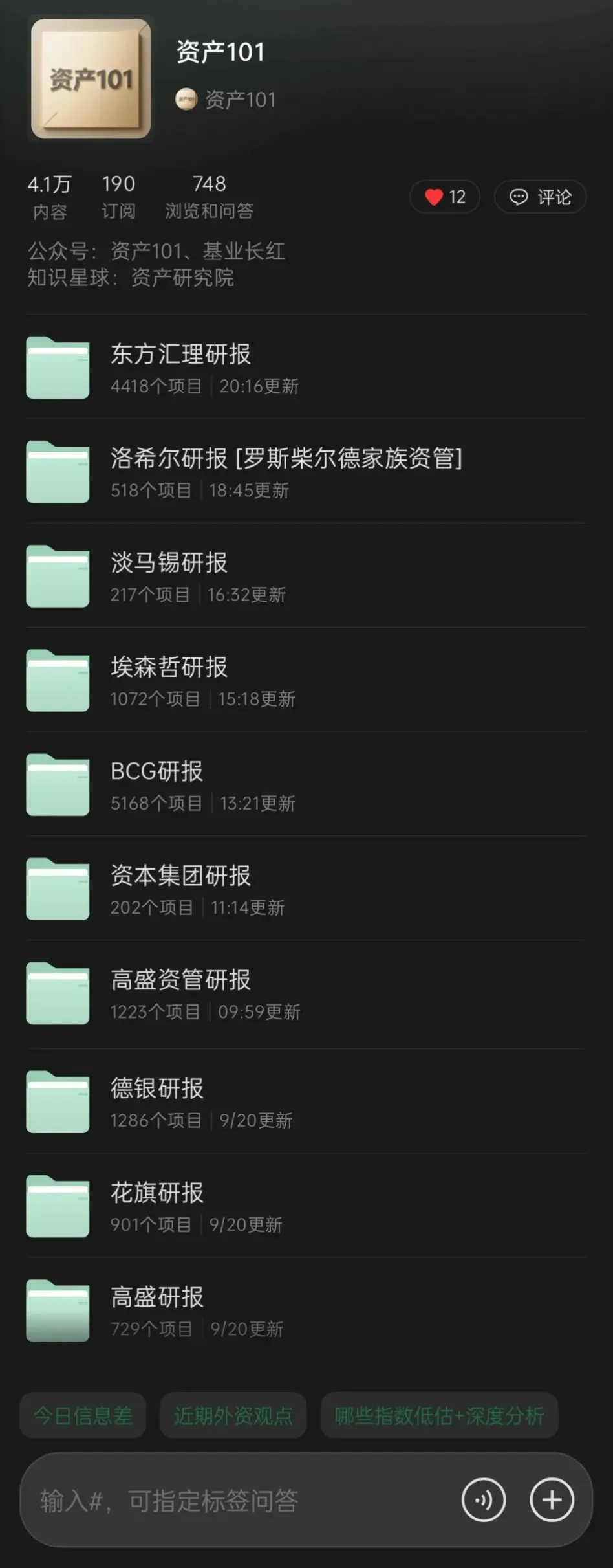The width and height of the screenshot is (613, 1568).
Task: Open the 德银研报 folder
Action: 306,1101
